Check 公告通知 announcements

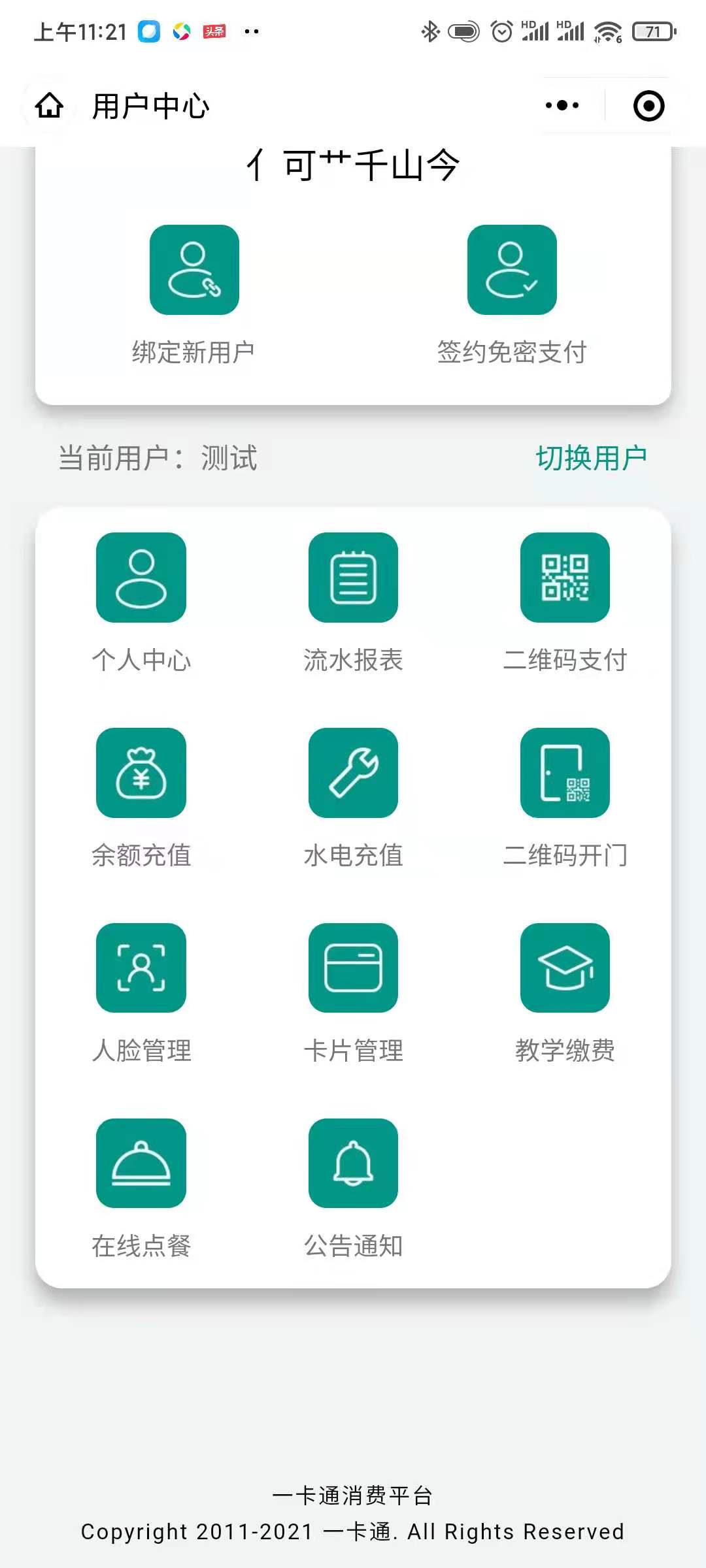(353, 1163)
